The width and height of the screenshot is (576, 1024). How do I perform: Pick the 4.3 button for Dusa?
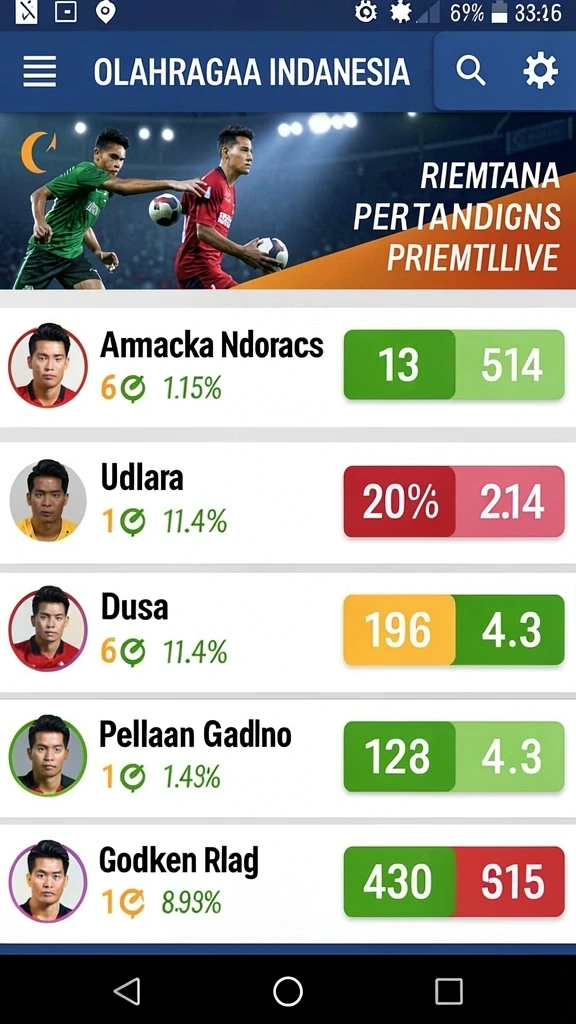[510, 630]
